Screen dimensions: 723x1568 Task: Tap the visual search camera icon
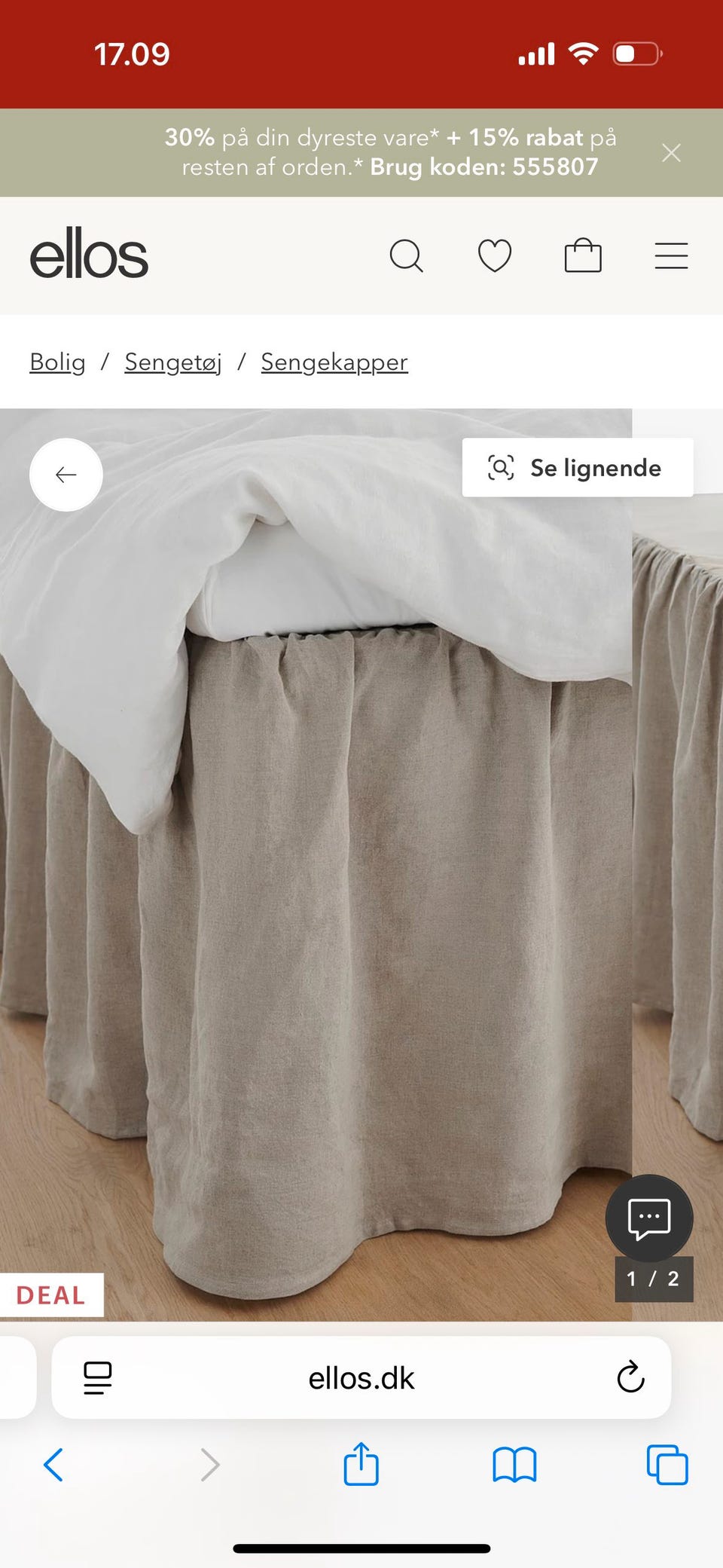502,467
